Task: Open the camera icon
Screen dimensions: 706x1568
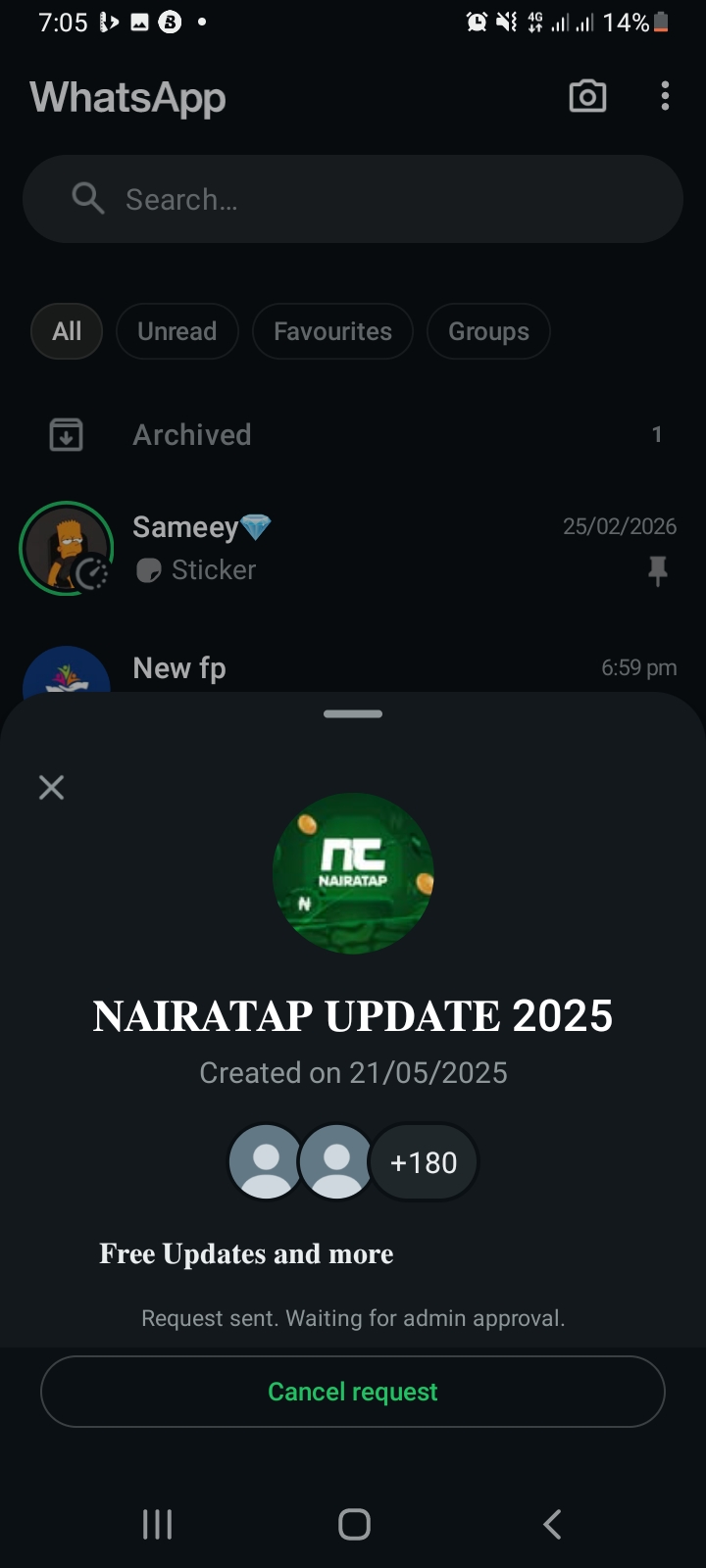Action: click(x=587, y=96)
